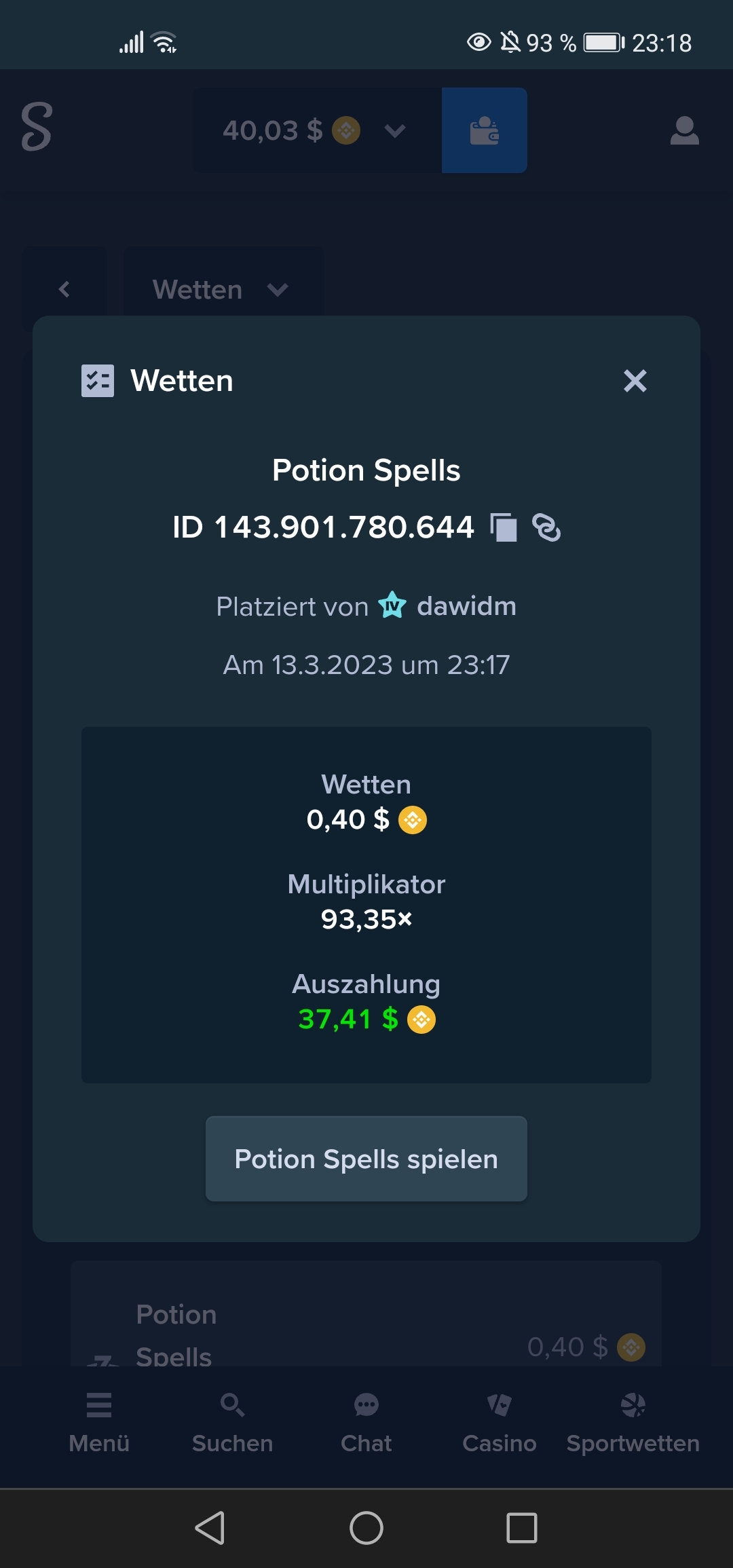Screen dimensions: 733x1568
Task: Open the Chat tab
Action: (x=366, y=1423)
